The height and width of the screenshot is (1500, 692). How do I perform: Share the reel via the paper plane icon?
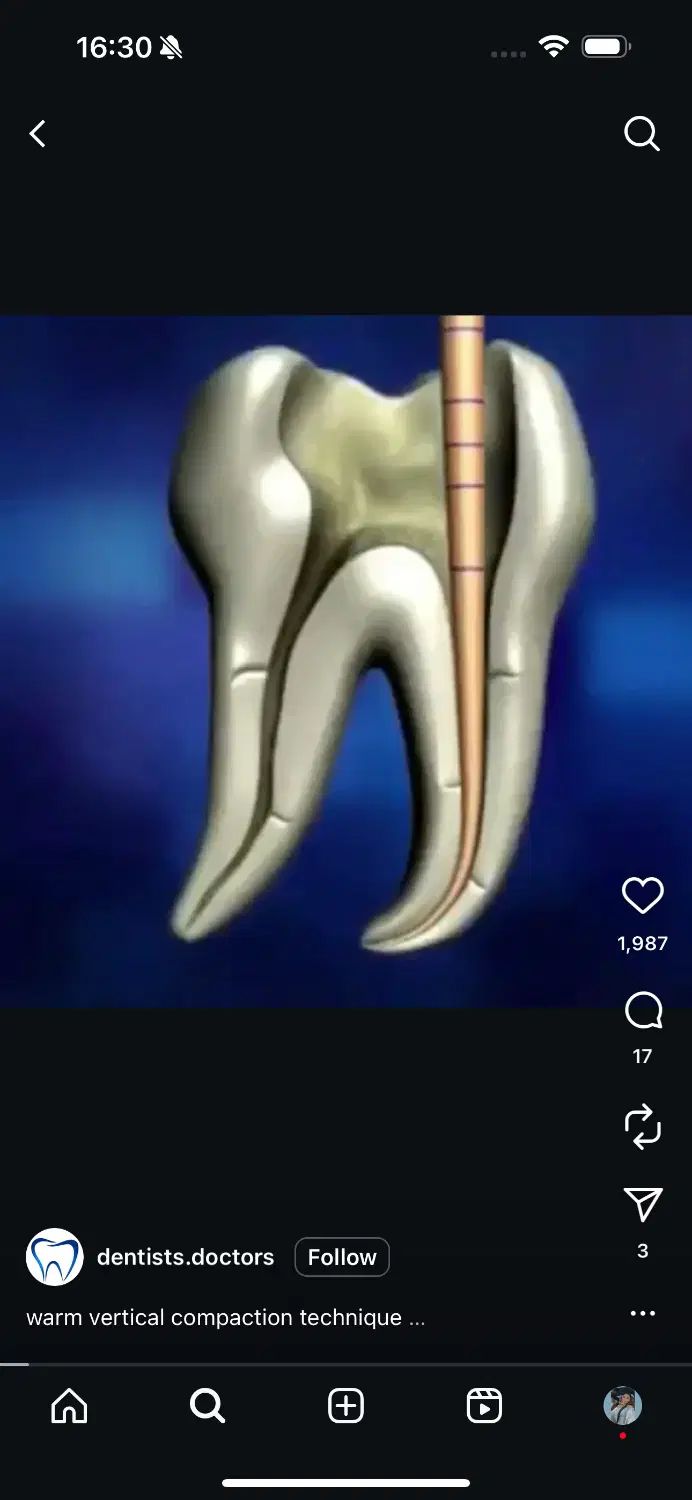[x=642, y=1206]
